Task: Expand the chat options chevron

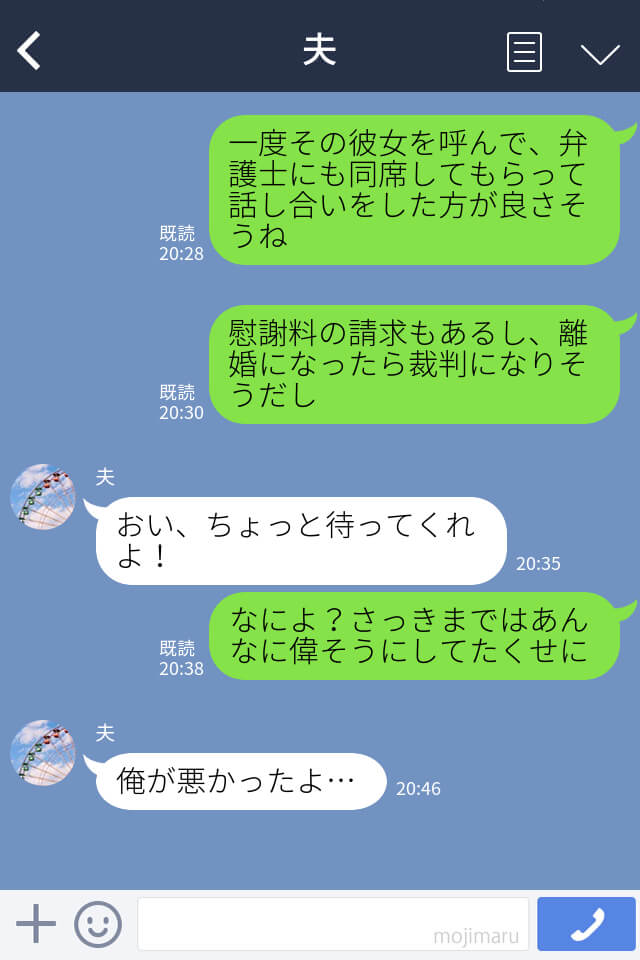Action: pyautogui.click(x=600, y=53)
